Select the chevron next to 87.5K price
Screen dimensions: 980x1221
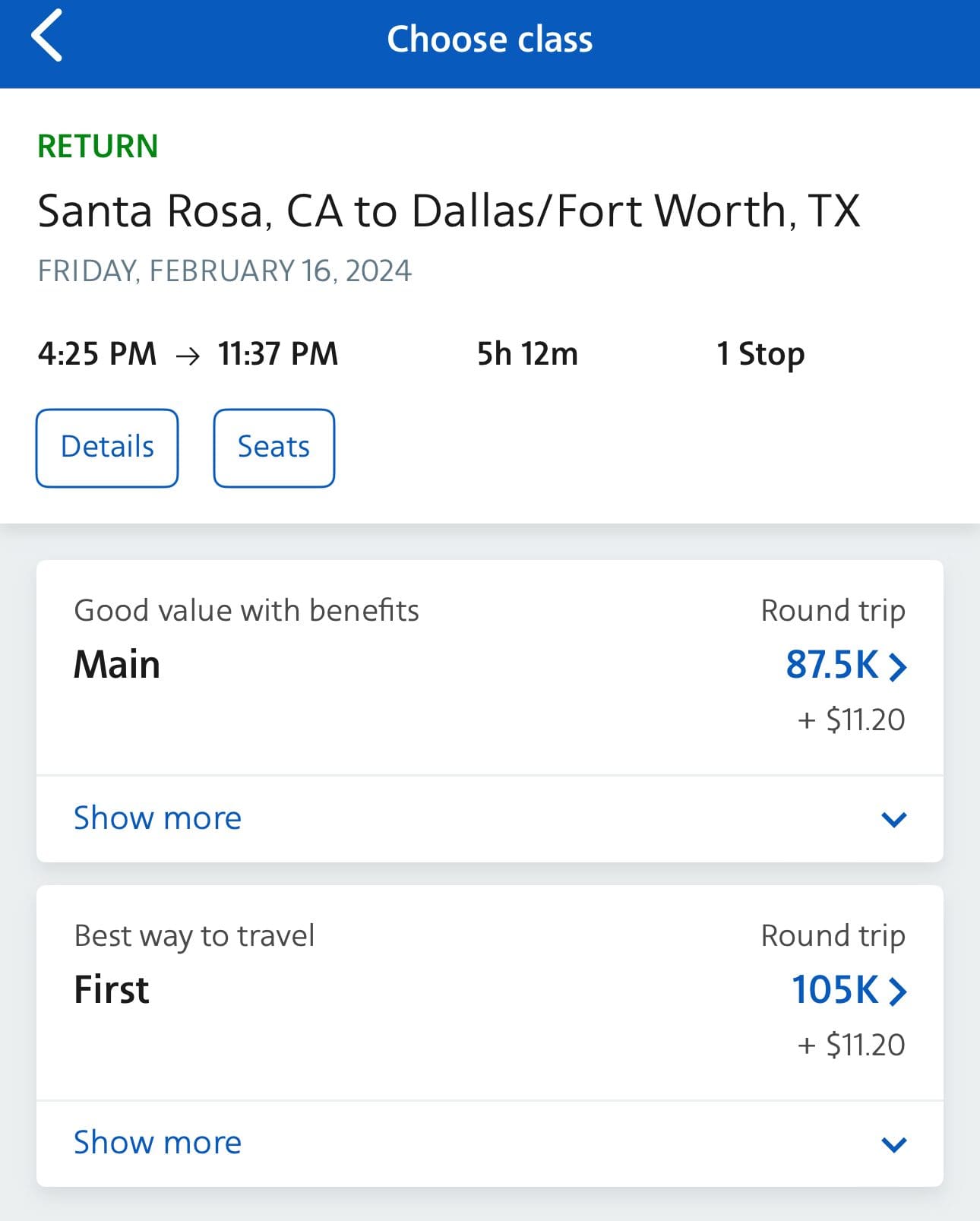[899, 668]
